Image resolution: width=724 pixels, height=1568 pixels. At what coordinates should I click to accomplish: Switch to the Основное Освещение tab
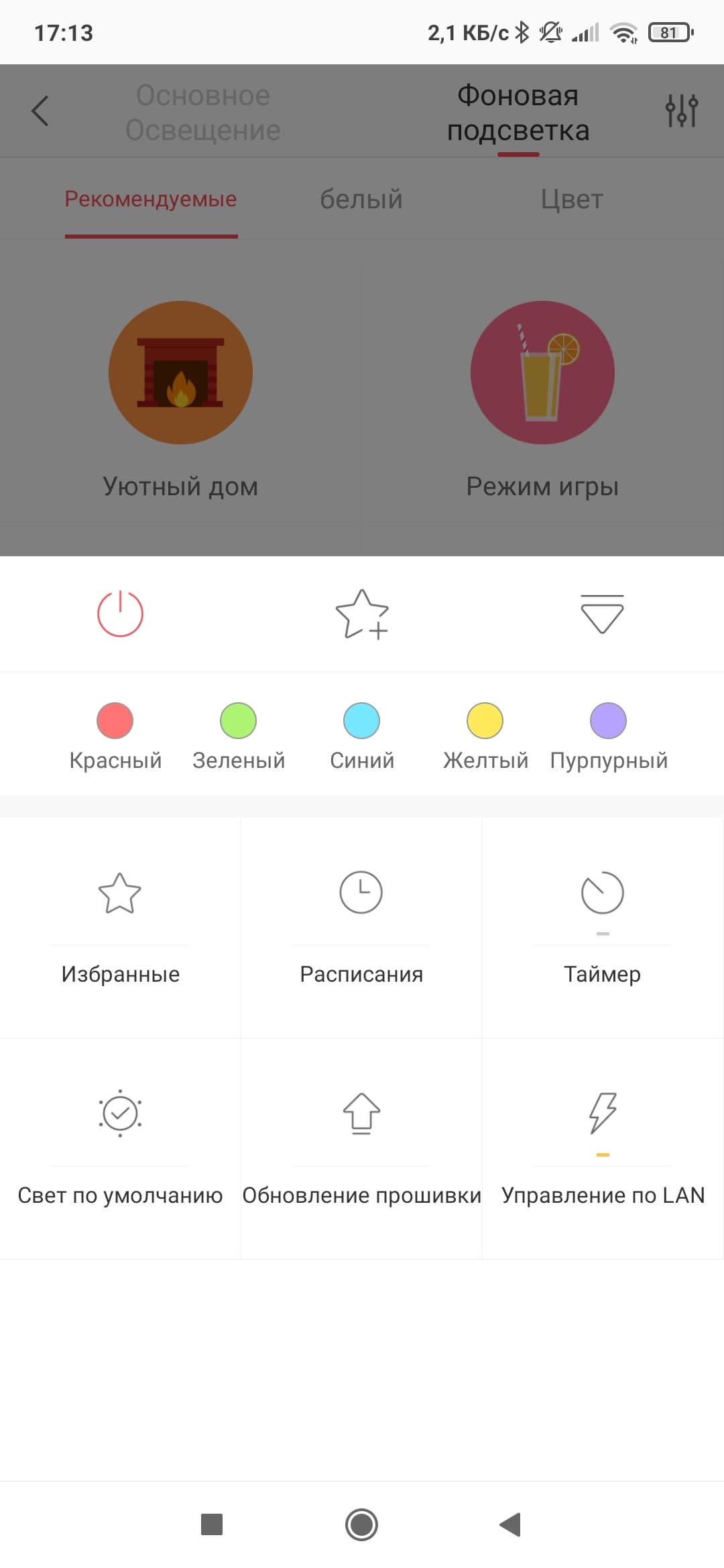click(203, 113)
